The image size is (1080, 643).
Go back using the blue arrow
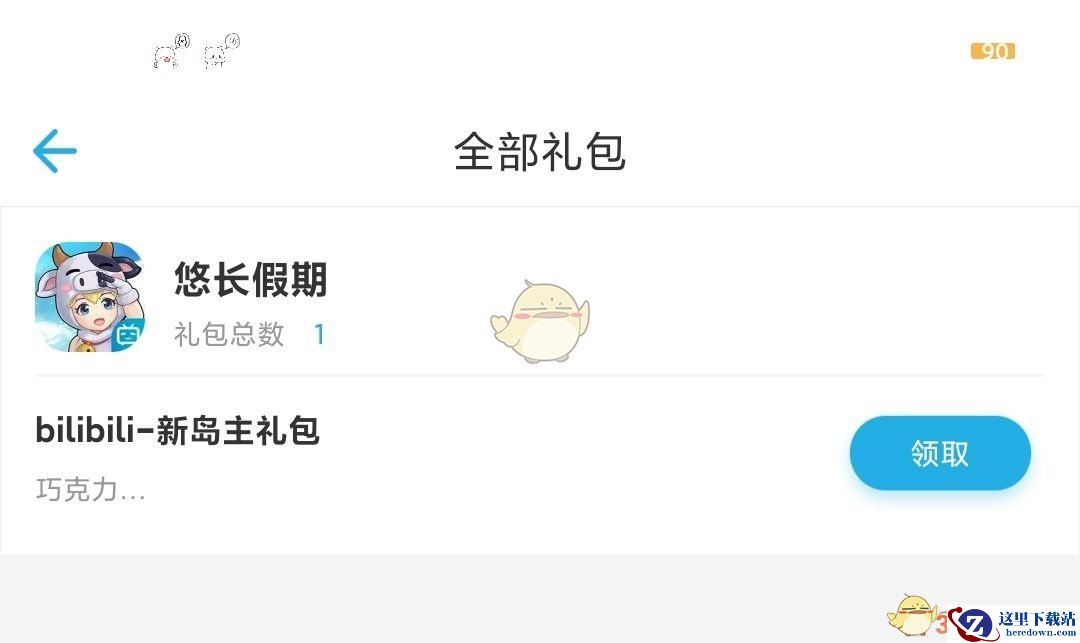click(x=55, y=151)
